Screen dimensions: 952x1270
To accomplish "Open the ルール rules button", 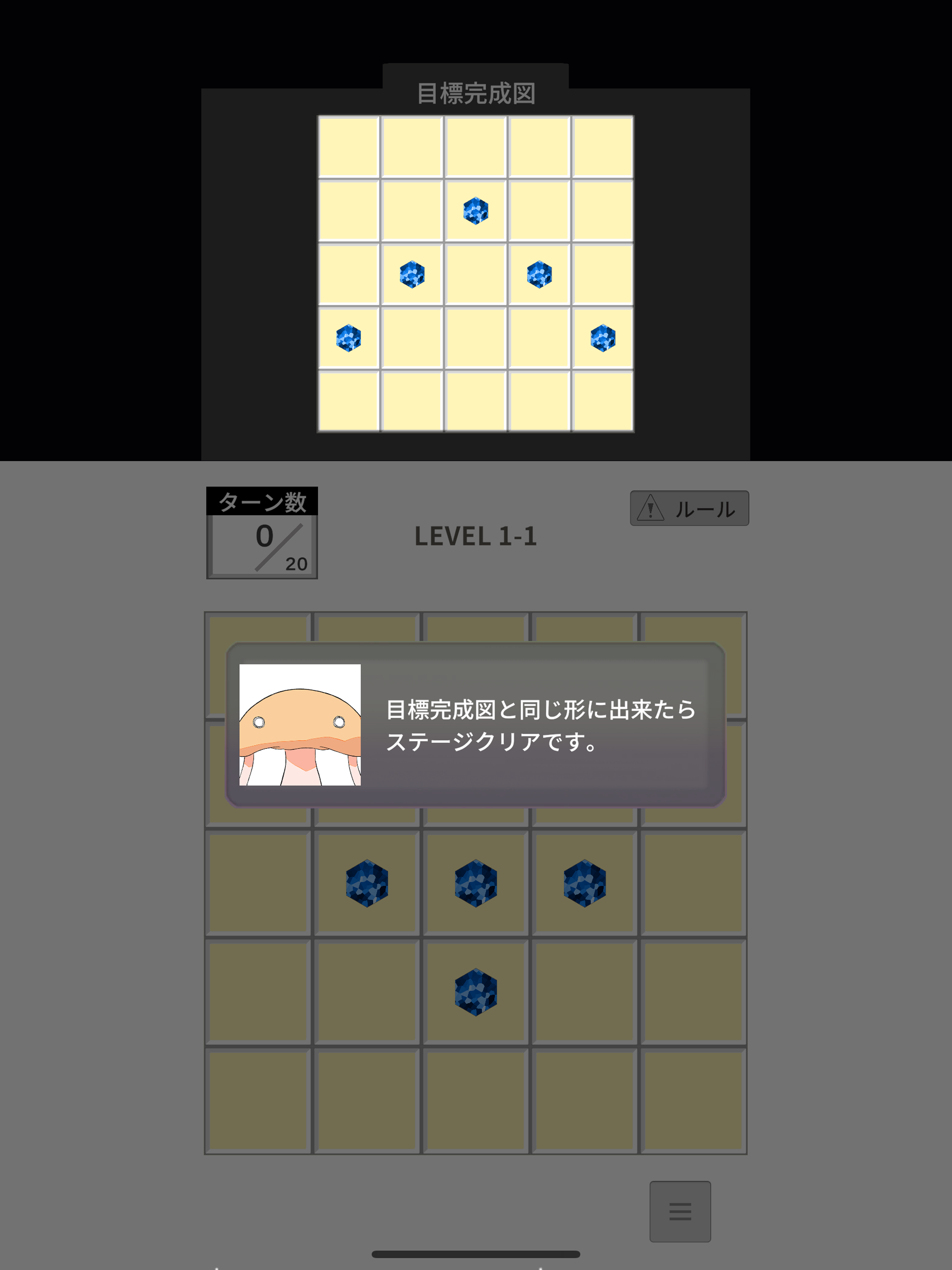I will coord(689,508).
